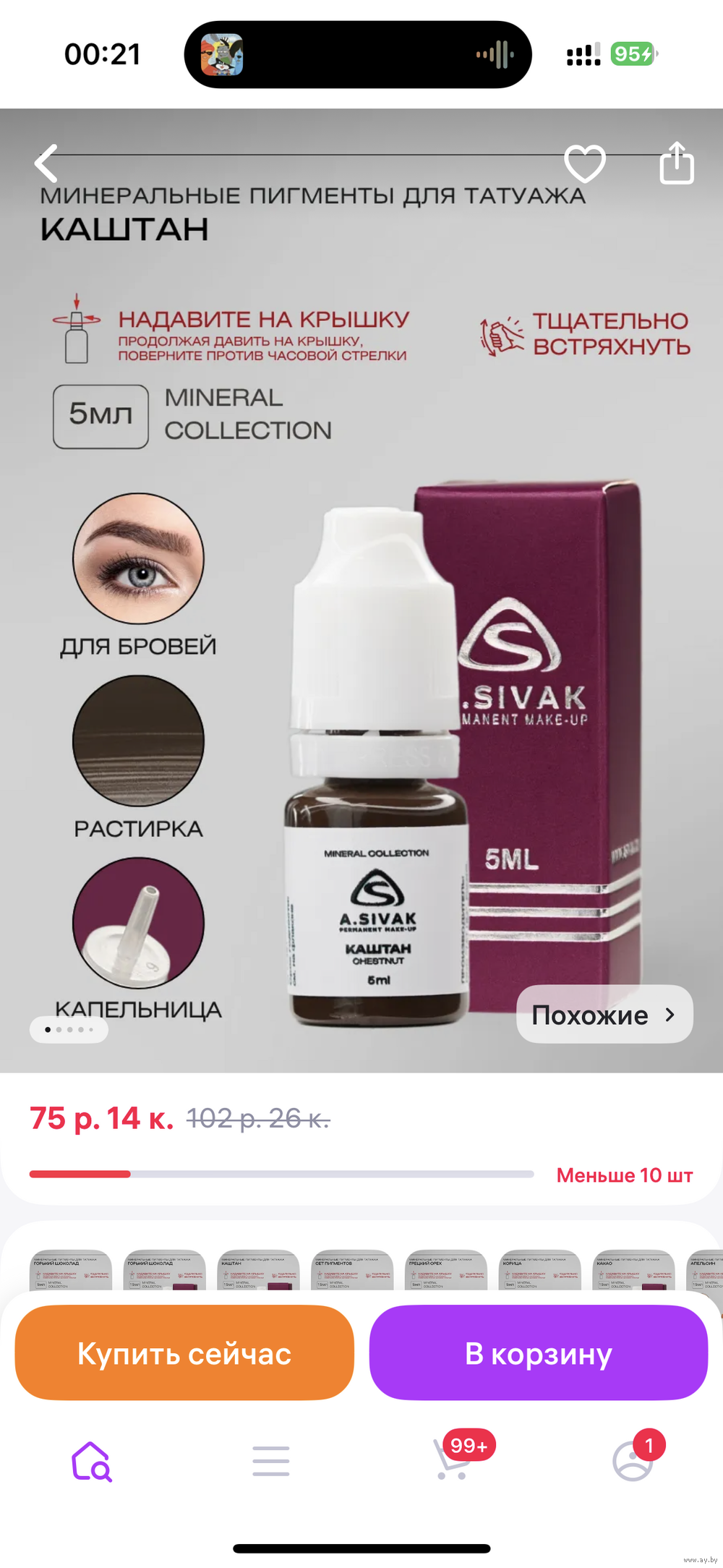723x1568 pixels.
Task: Open the catalog menu tab
Action: [x=271, y=1462]
